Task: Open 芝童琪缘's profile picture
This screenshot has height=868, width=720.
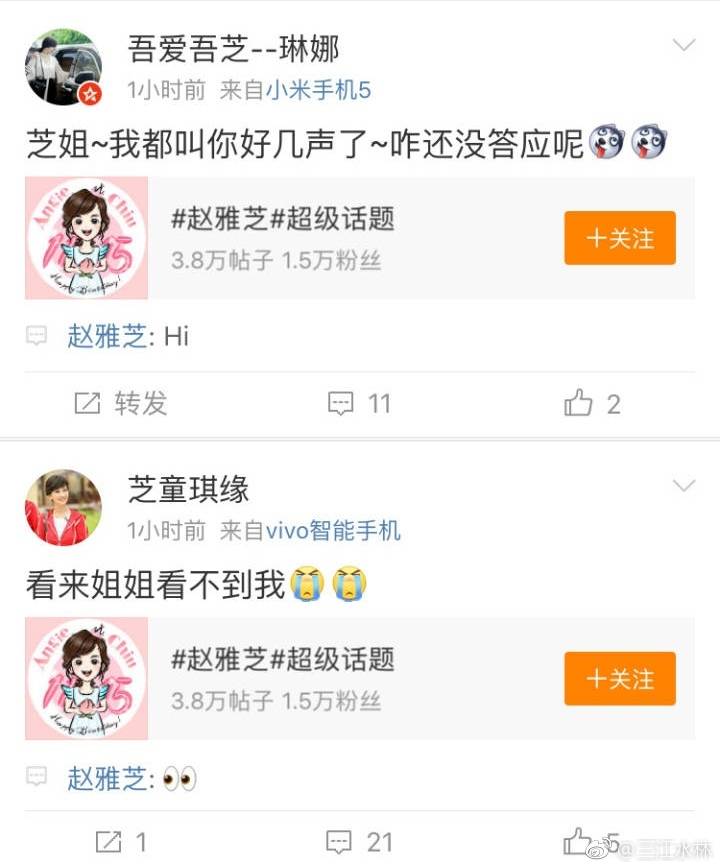Action: (x=62, y=507)
